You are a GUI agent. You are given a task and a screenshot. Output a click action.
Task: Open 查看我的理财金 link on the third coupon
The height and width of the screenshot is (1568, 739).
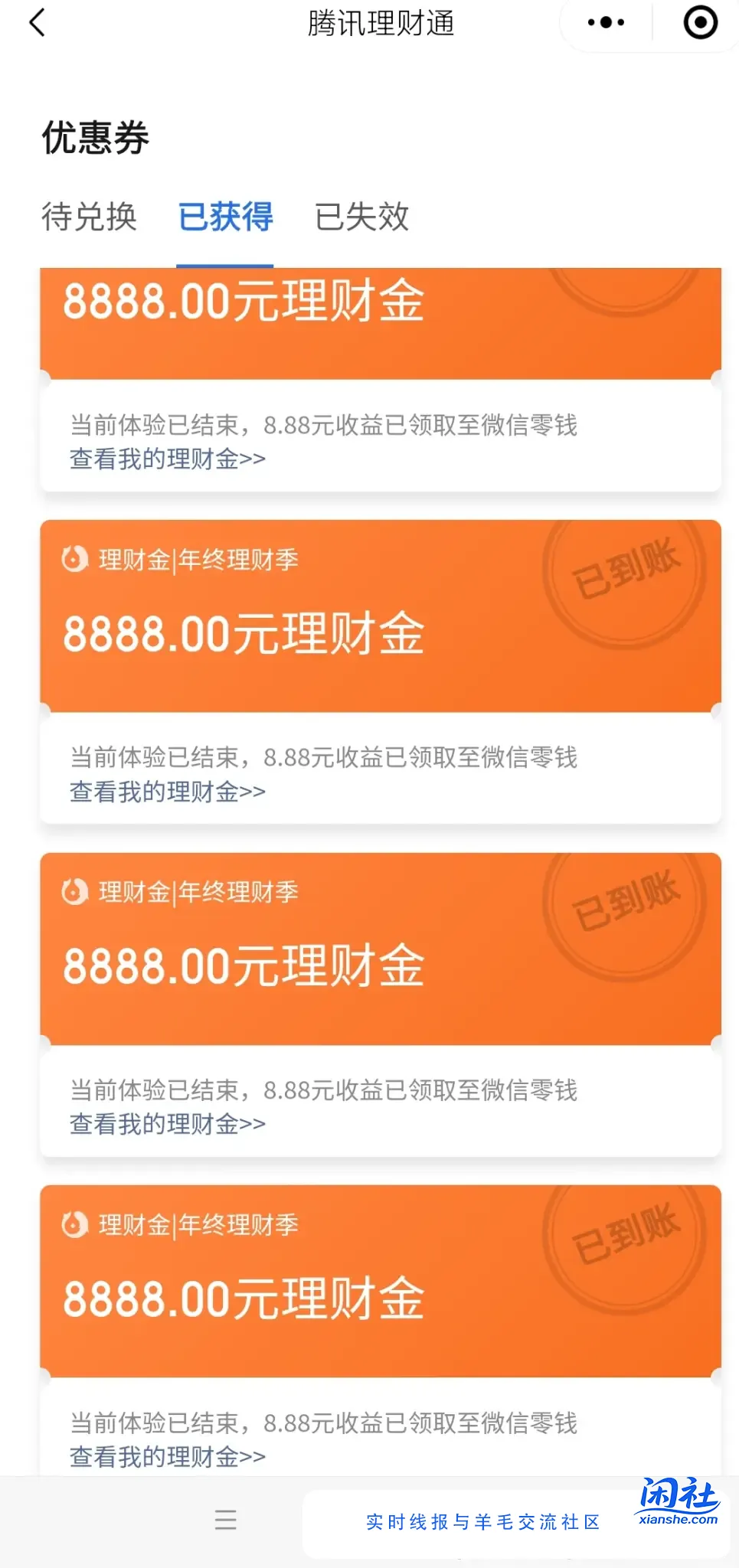[x=165, y=1123]
